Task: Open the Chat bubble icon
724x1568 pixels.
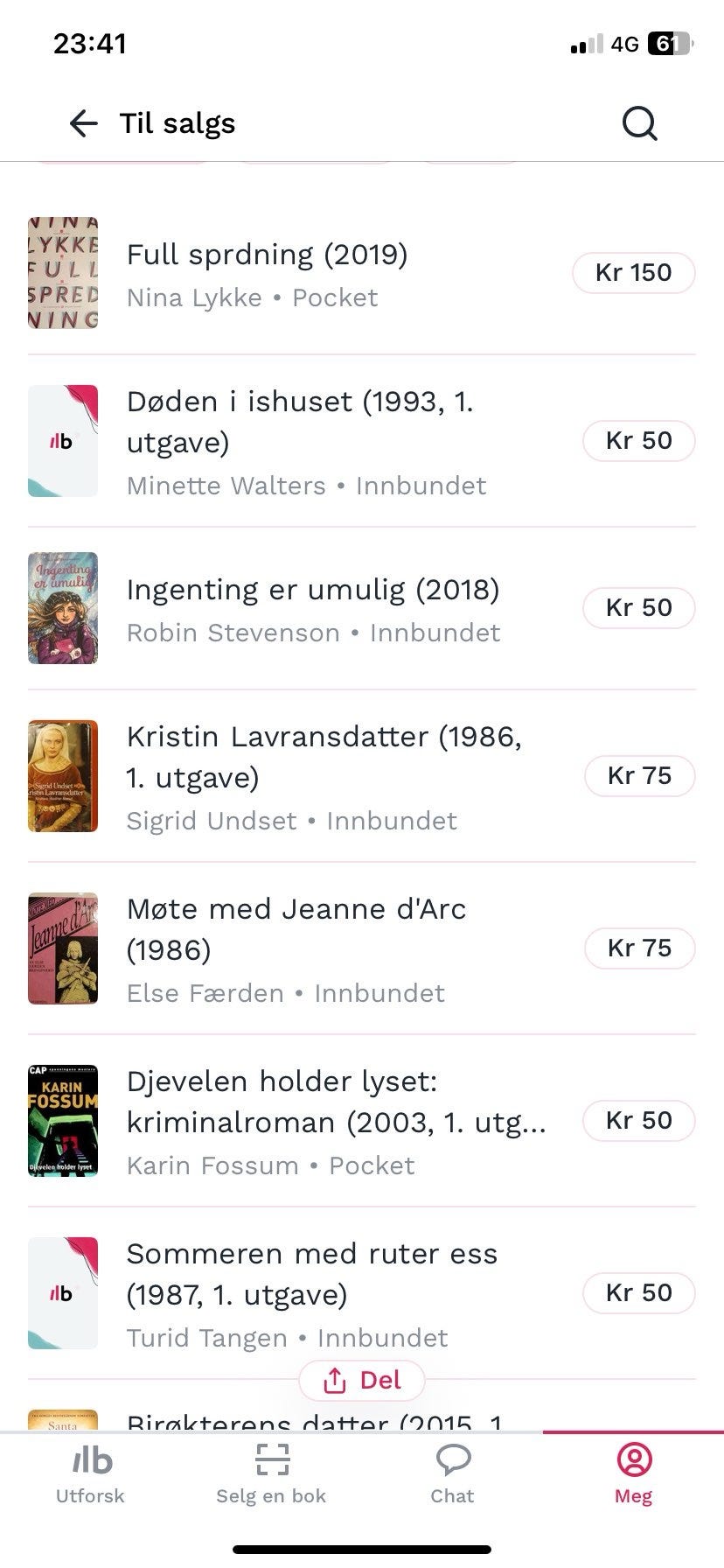Action: [452, 1460]
